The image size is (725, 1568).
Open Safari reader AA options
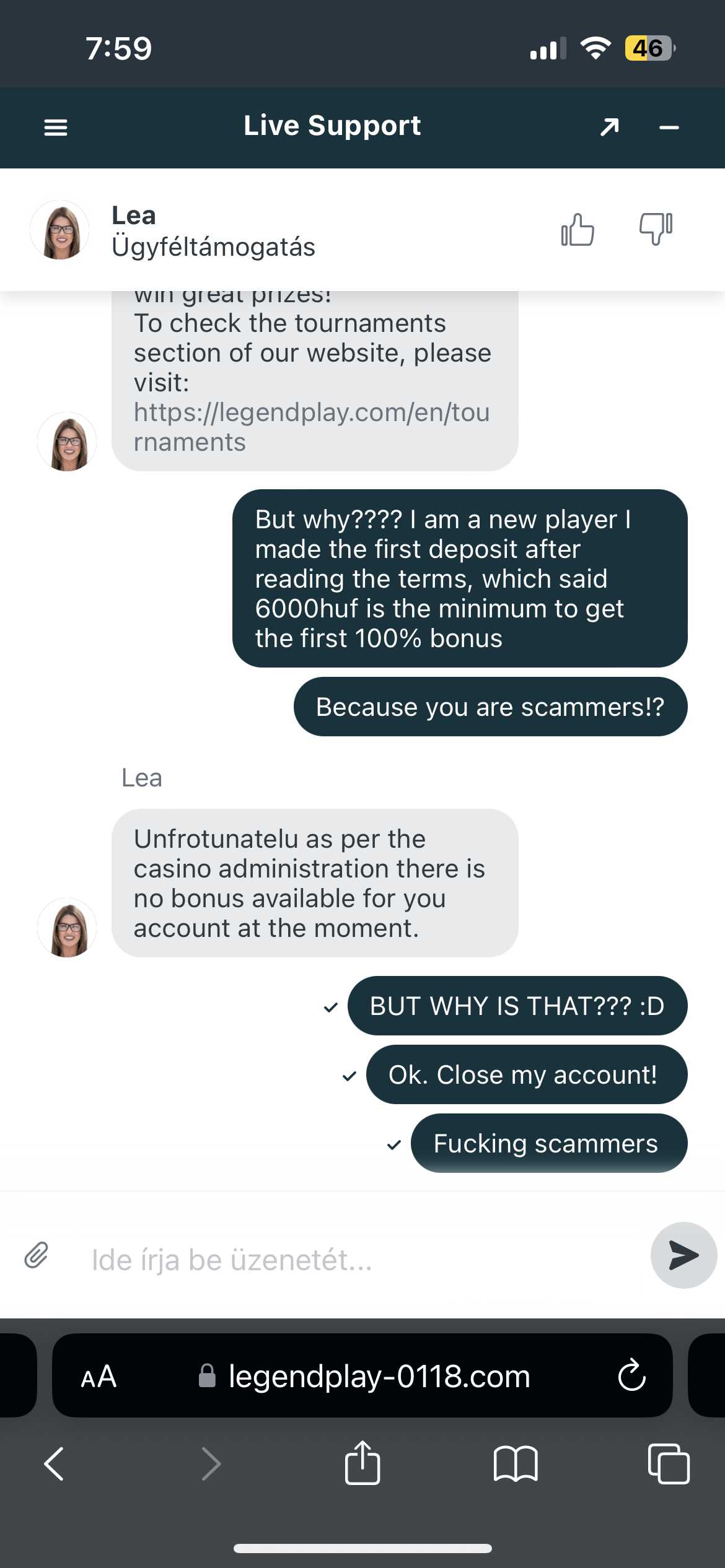[x=99, y=1377]
